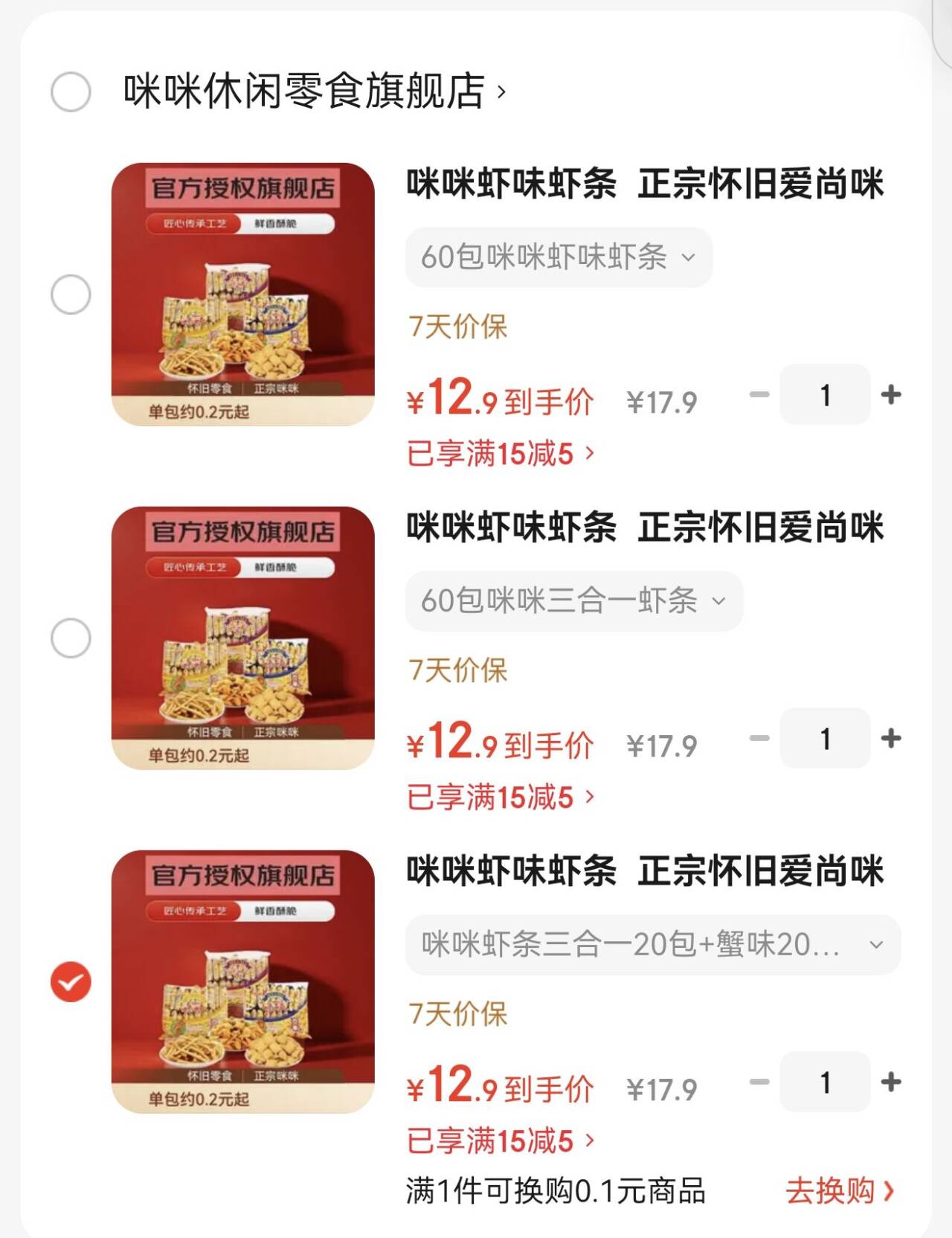Increase quantity of the 60包咪咪三合一虾条 item
952x1238 pixels.
tap(890, 739)
